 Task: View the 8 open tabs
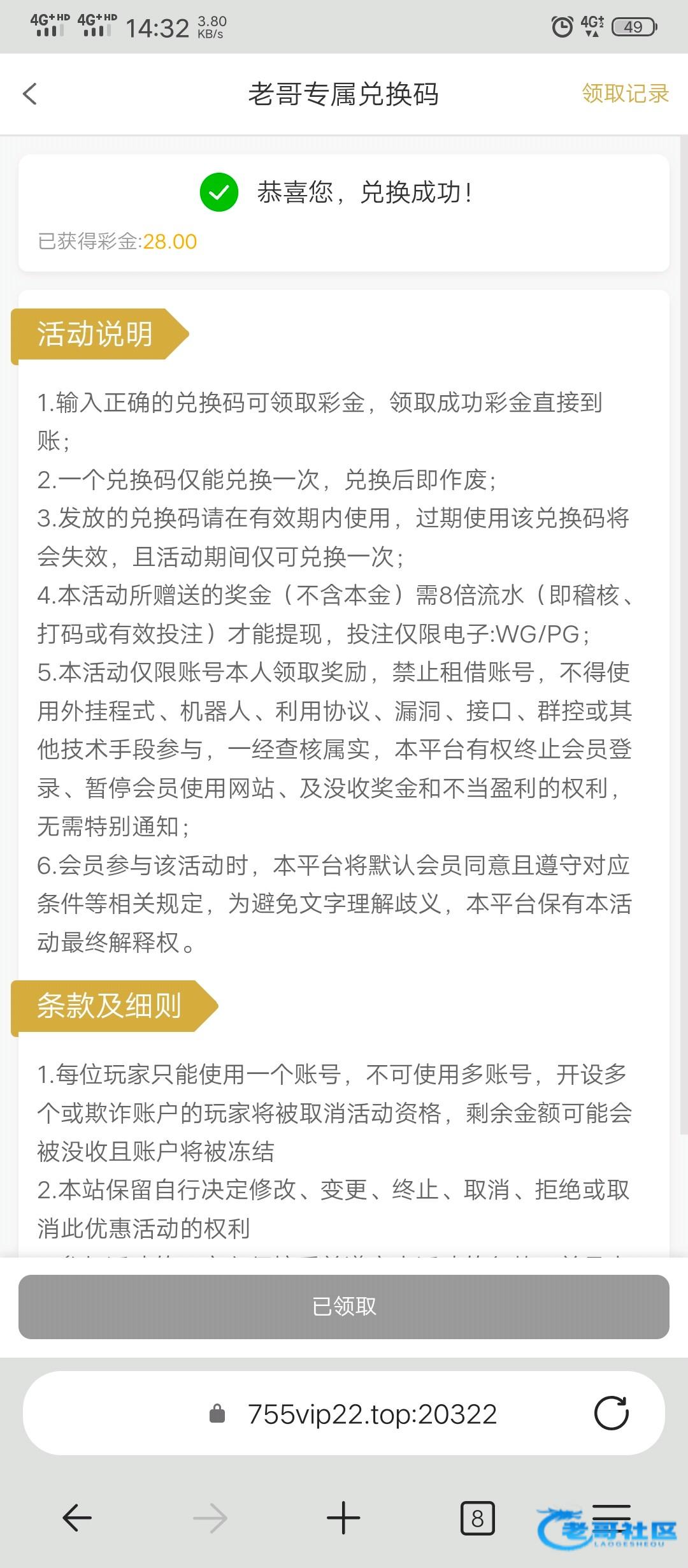pos(477,1518)
